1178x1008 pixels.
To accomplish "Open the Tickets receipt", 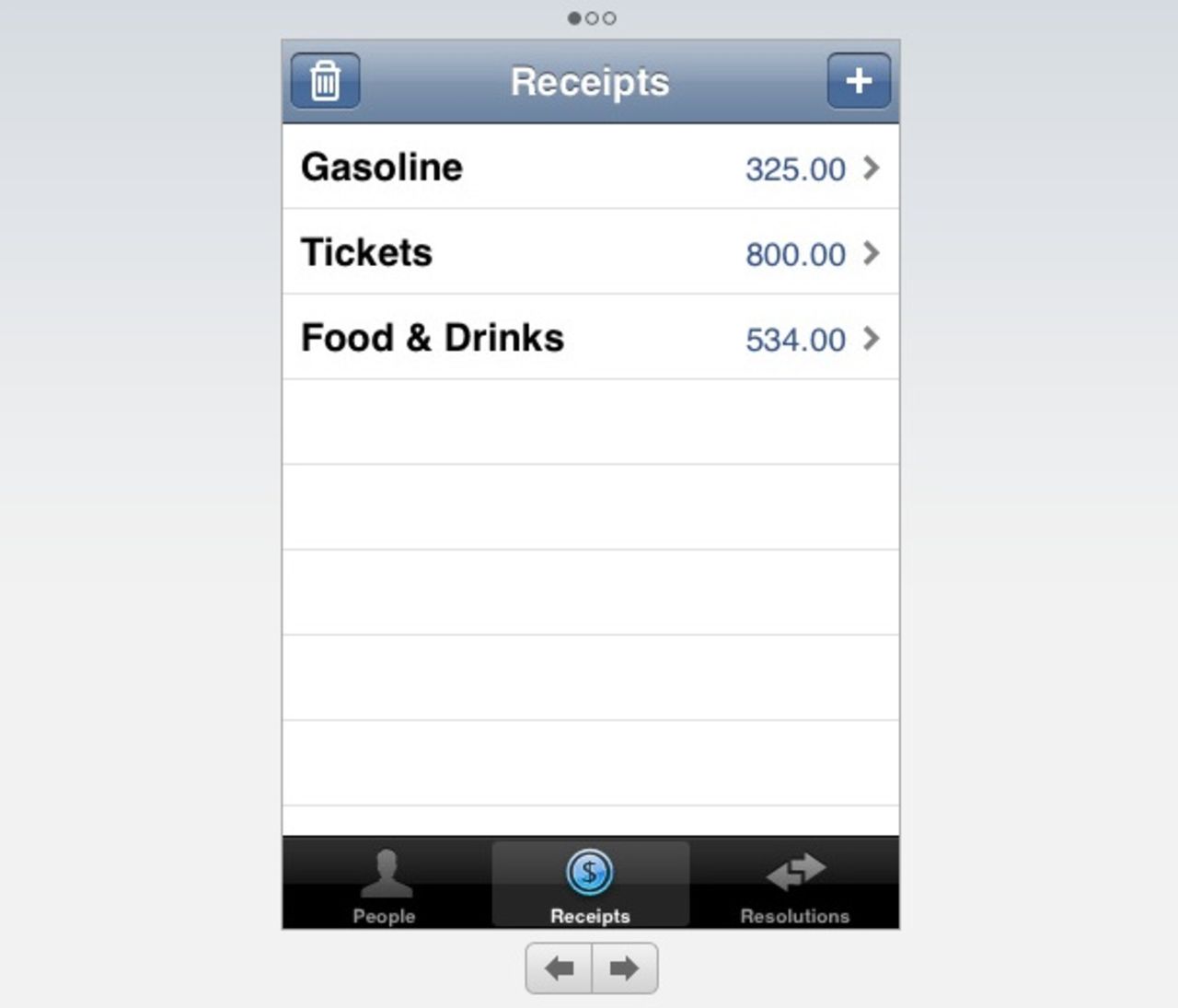I will point(590,253).
